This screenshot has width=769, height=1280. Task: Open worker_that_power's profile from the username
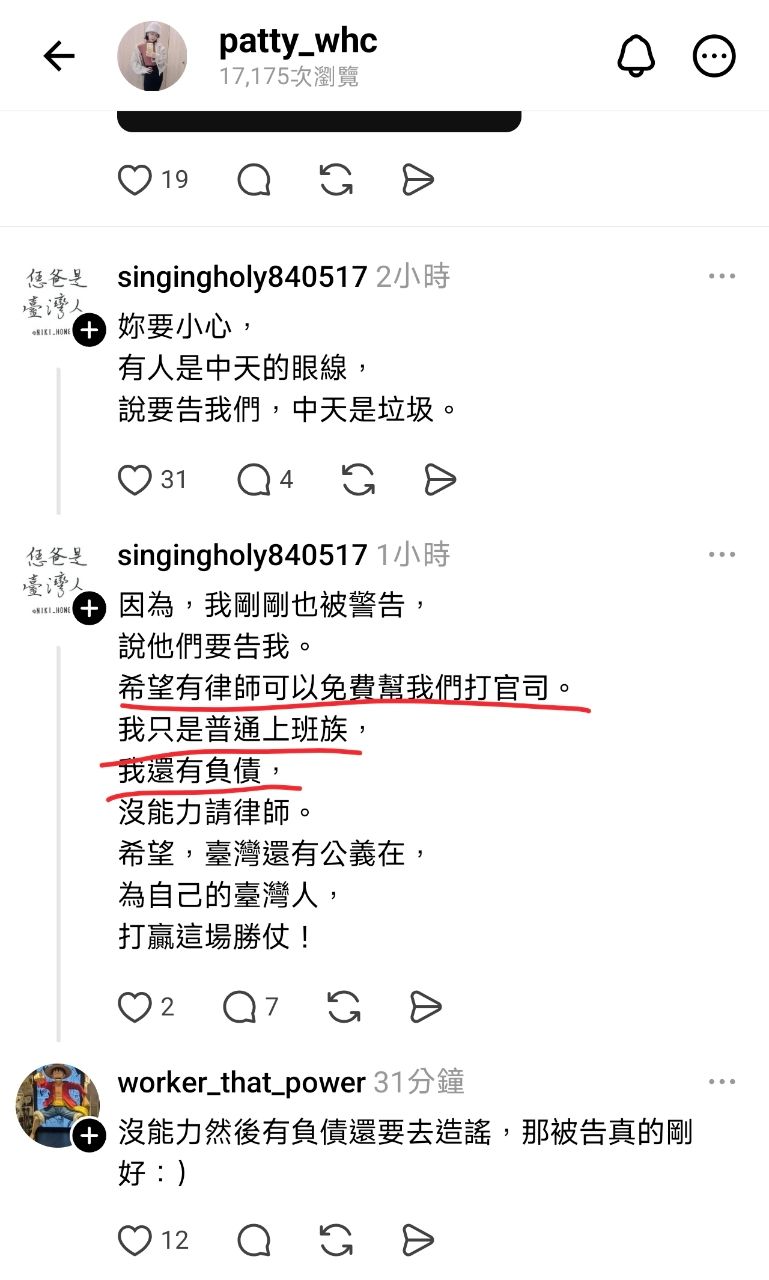pyautogui.click(x=241, y=1082)
